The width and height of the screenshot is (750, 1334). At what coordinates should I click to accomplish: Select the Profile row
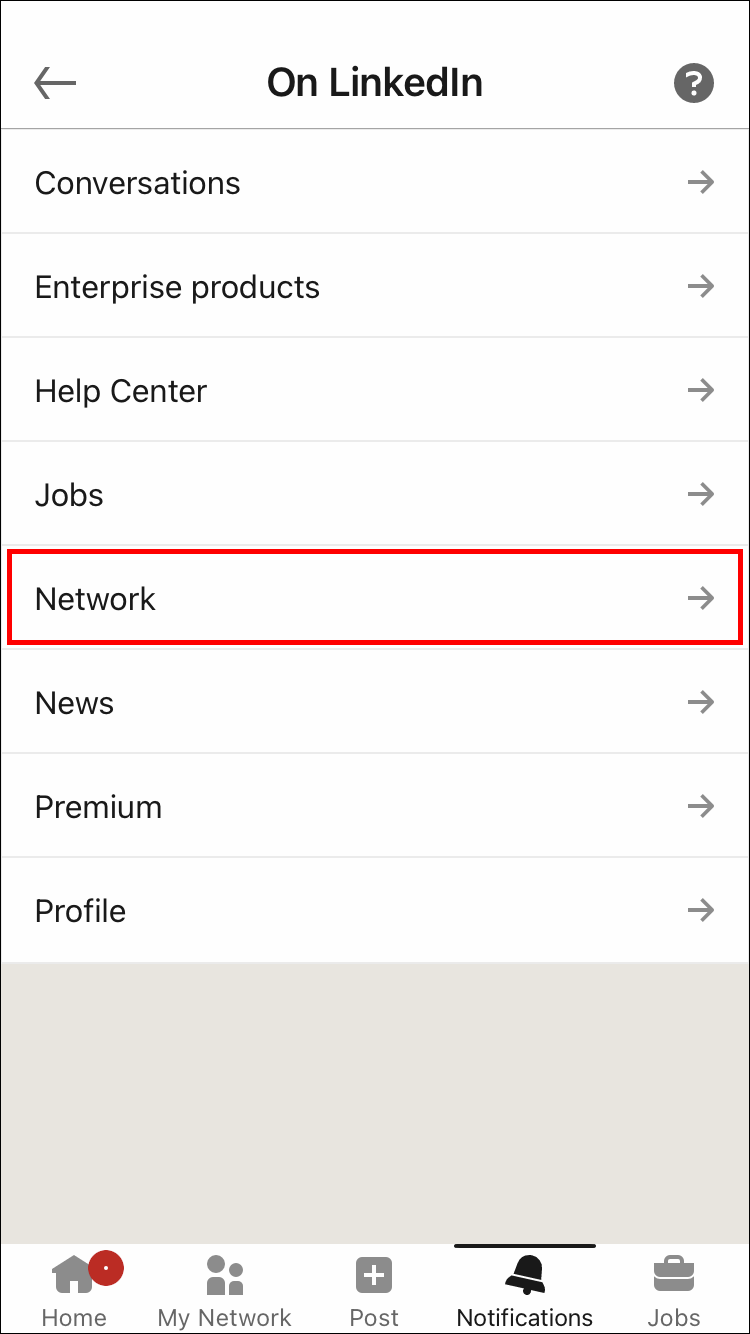point(375,911)
